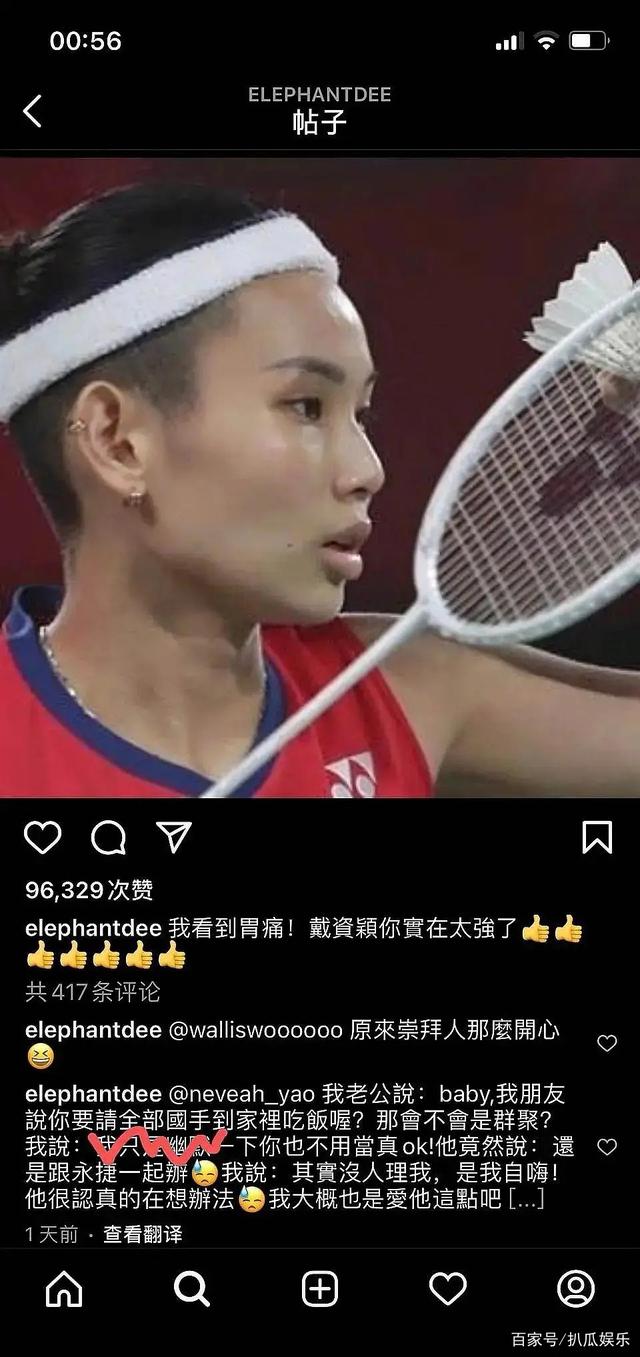The image size is (640, 1357).
Task: Switch to the Home tab
Action: 64,1289
